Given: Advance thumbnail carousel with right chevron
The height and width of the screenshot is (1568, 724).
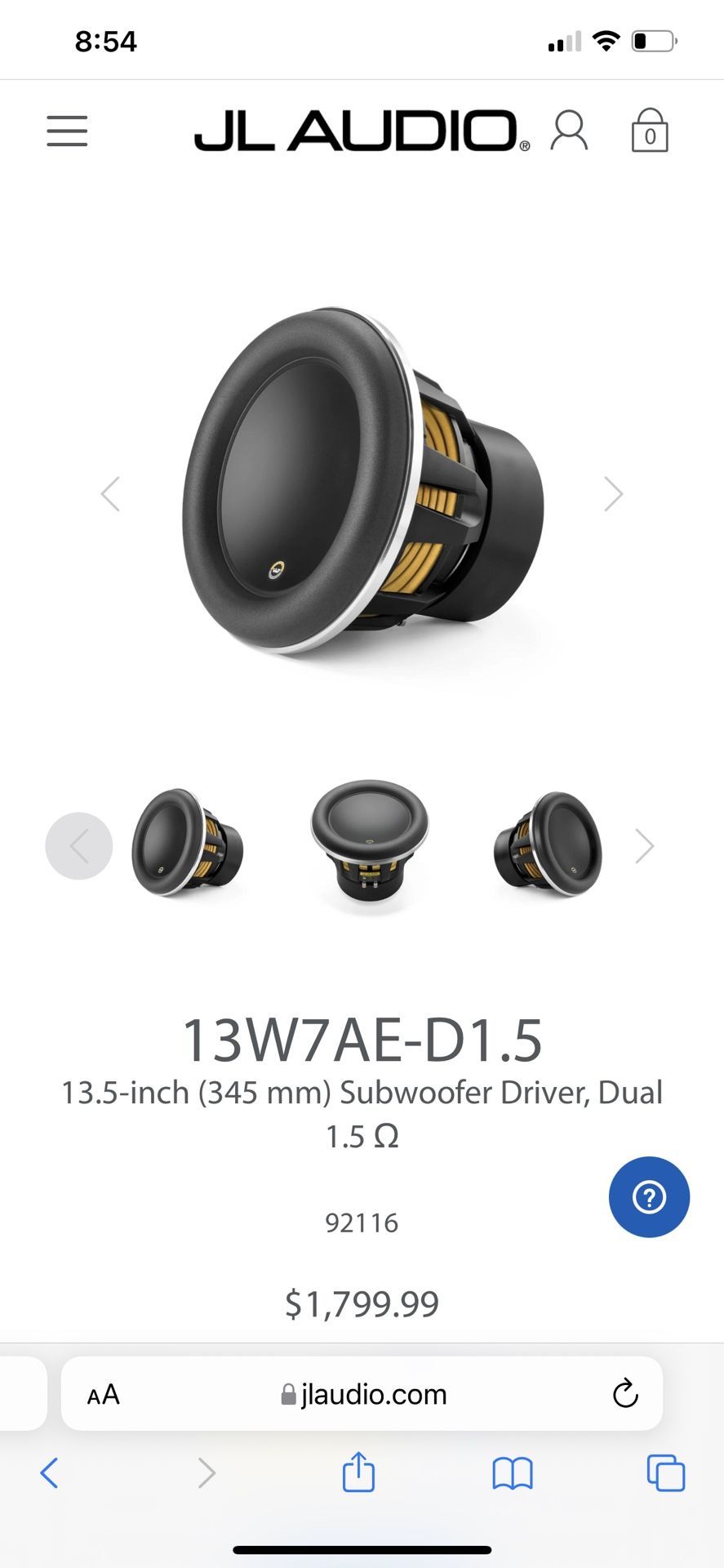Looking at the screenshot, I should [x=645, y=846].
